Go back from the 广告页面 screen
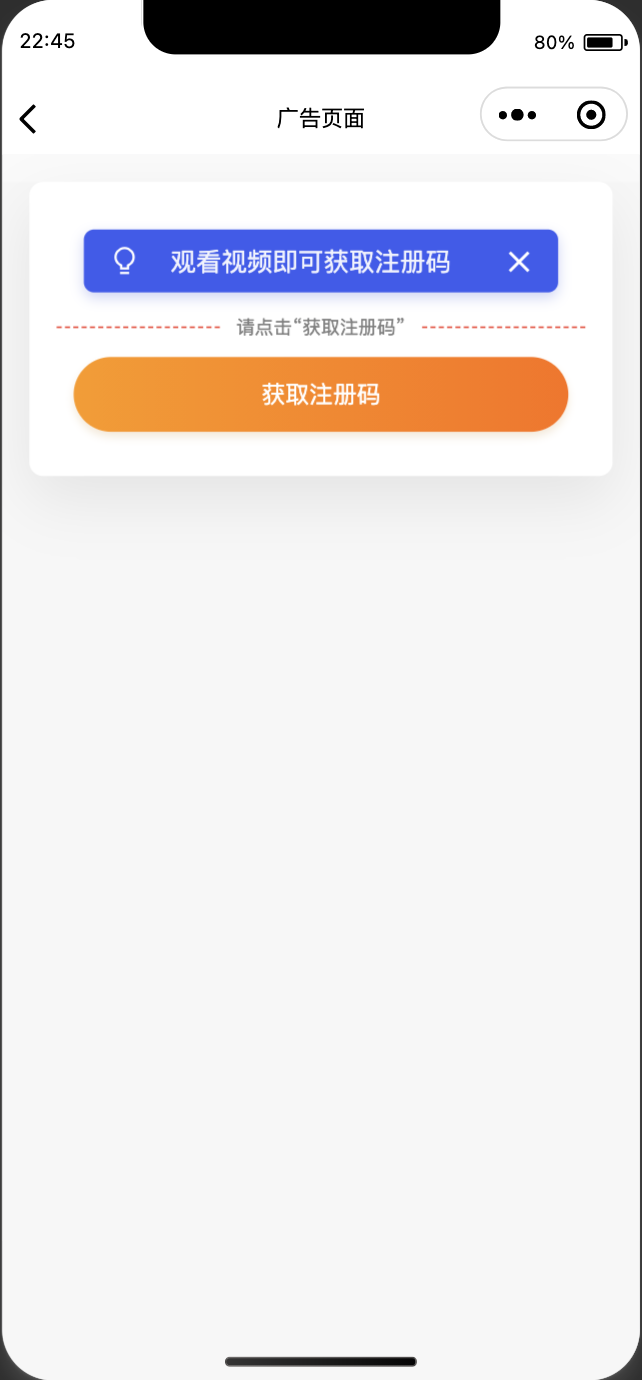 click(28, 119)
